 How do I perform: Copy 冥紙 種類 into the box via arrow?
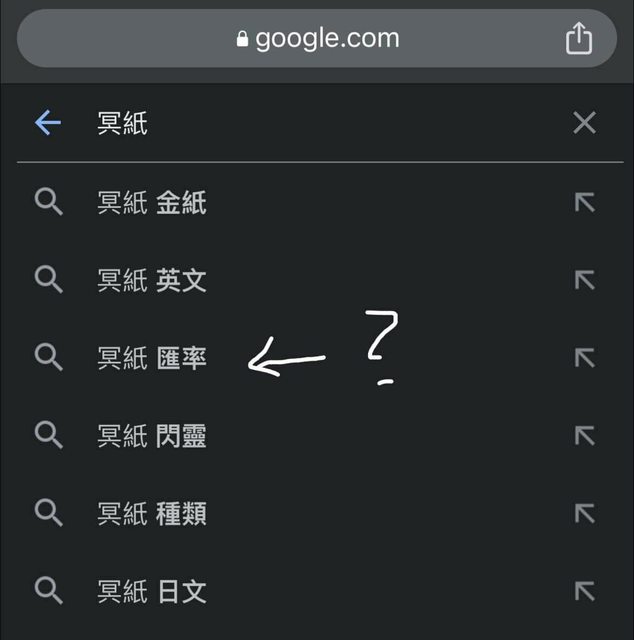click(x=585, y=513)
